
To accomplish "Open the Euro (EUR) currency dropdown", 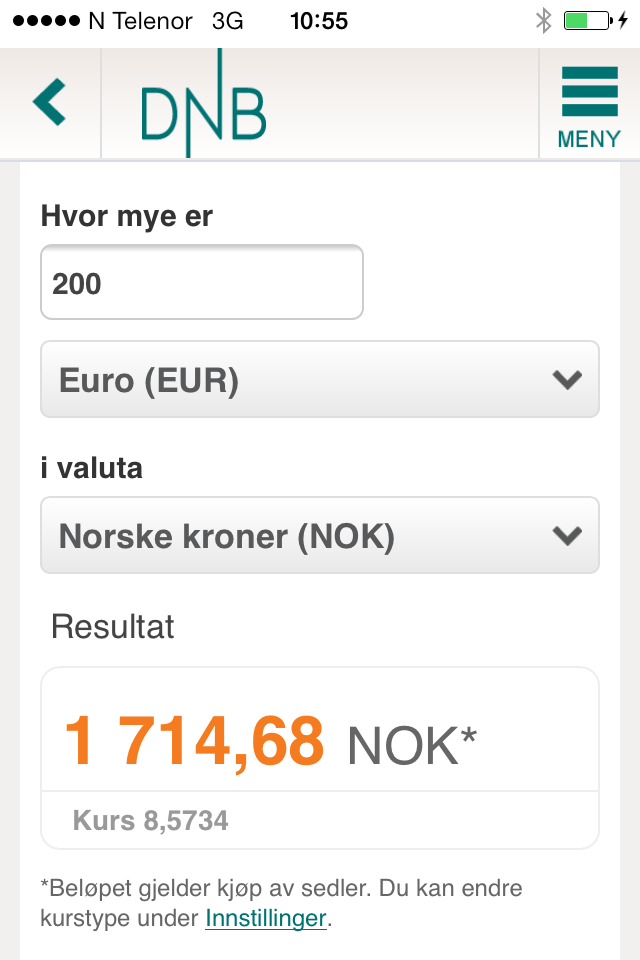I will (320, 380).
